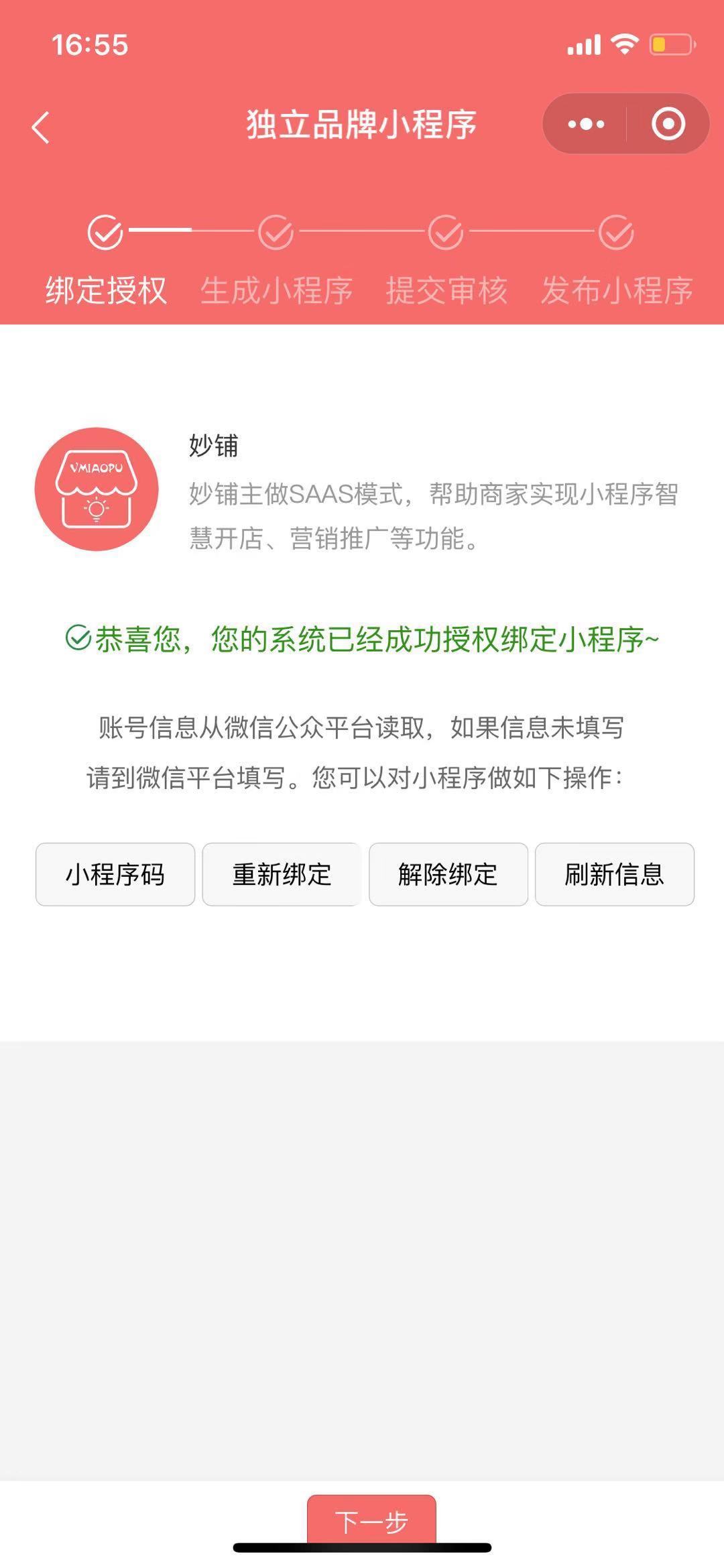Viewport: 724px width, 1568px height.
Task: Go back using the top-left arrow
Action: click(x=41, y=127)
